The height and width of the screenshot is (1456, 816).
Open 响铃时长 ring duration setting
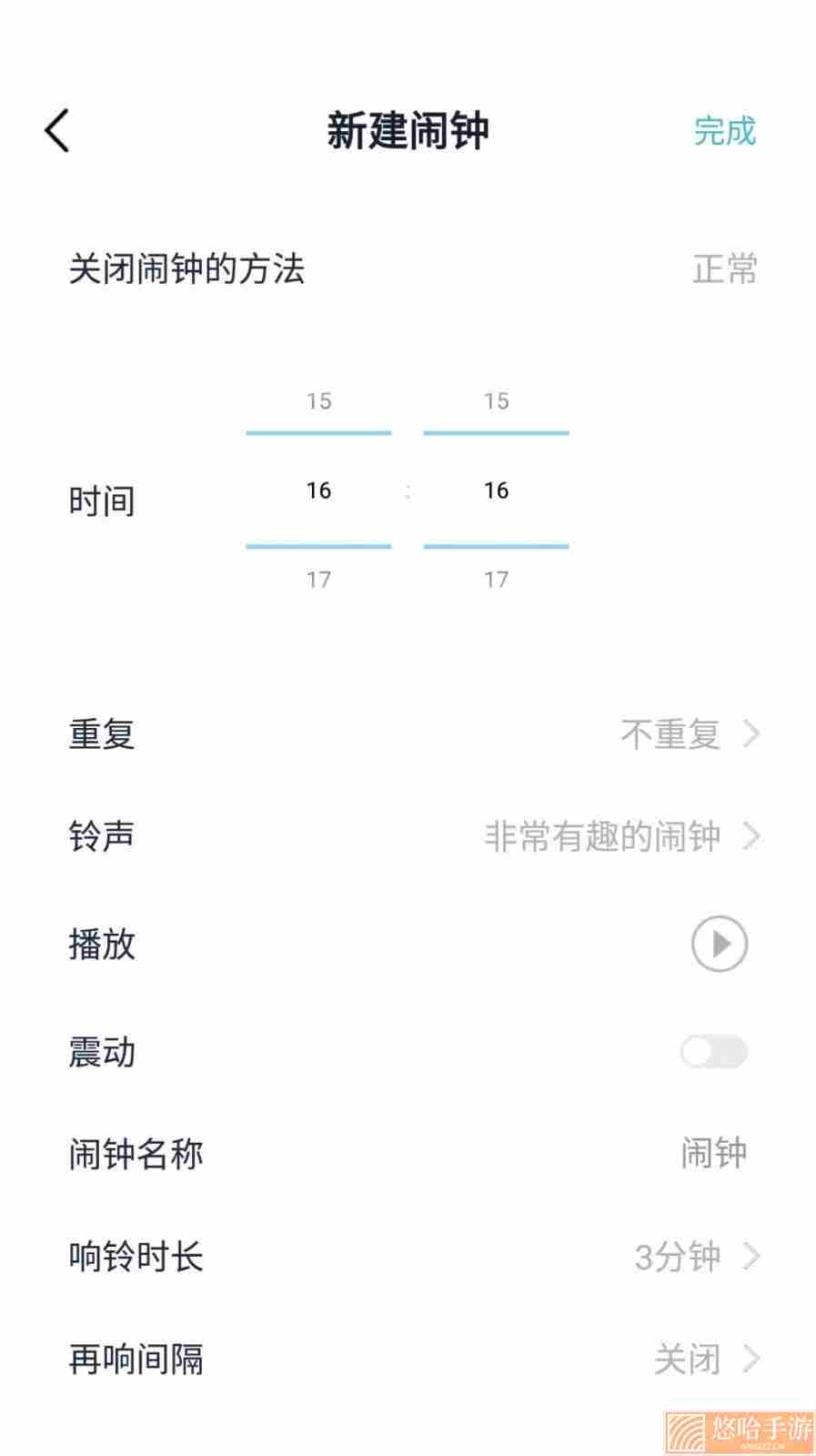[x=408, y=1257]
